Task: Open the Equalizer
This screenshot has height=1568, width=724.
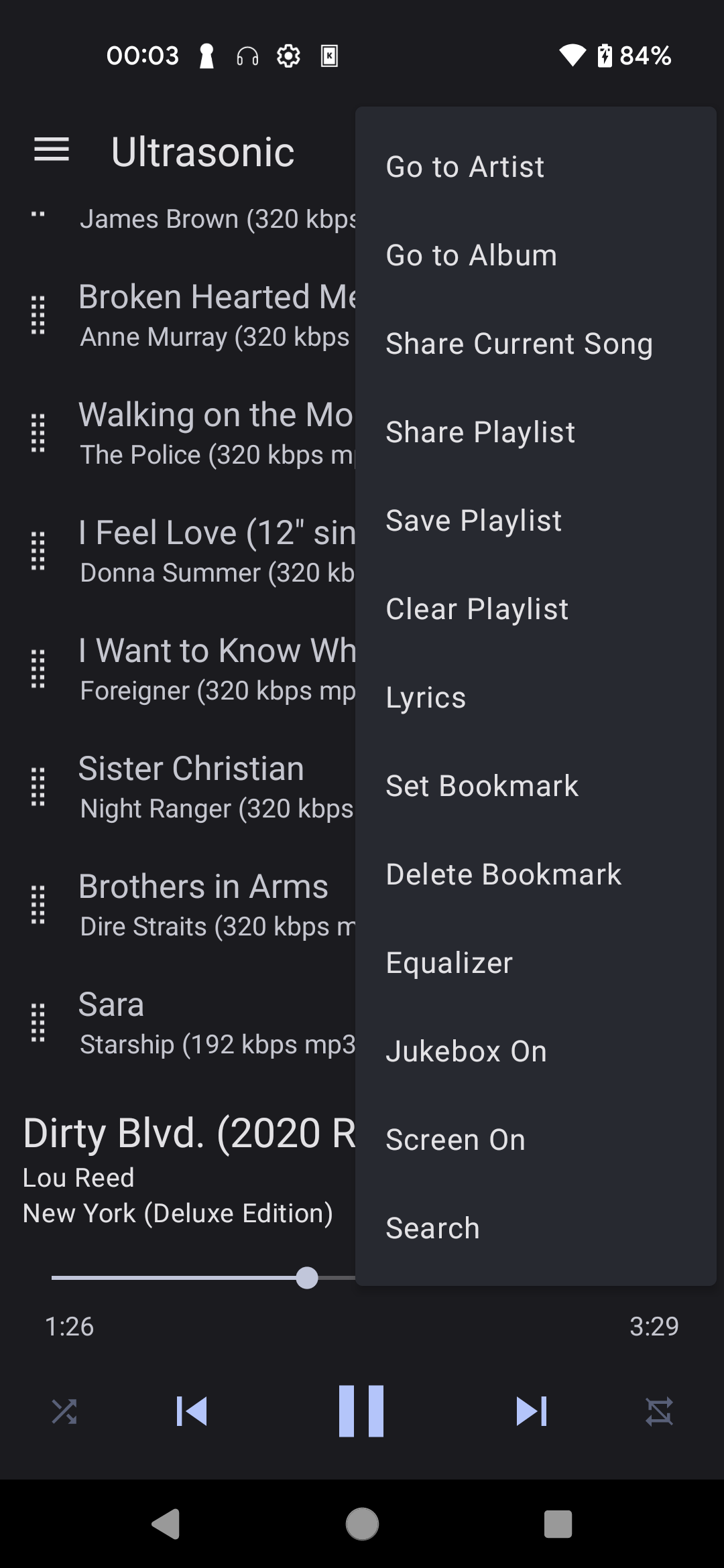Action: tap(536, 963)
